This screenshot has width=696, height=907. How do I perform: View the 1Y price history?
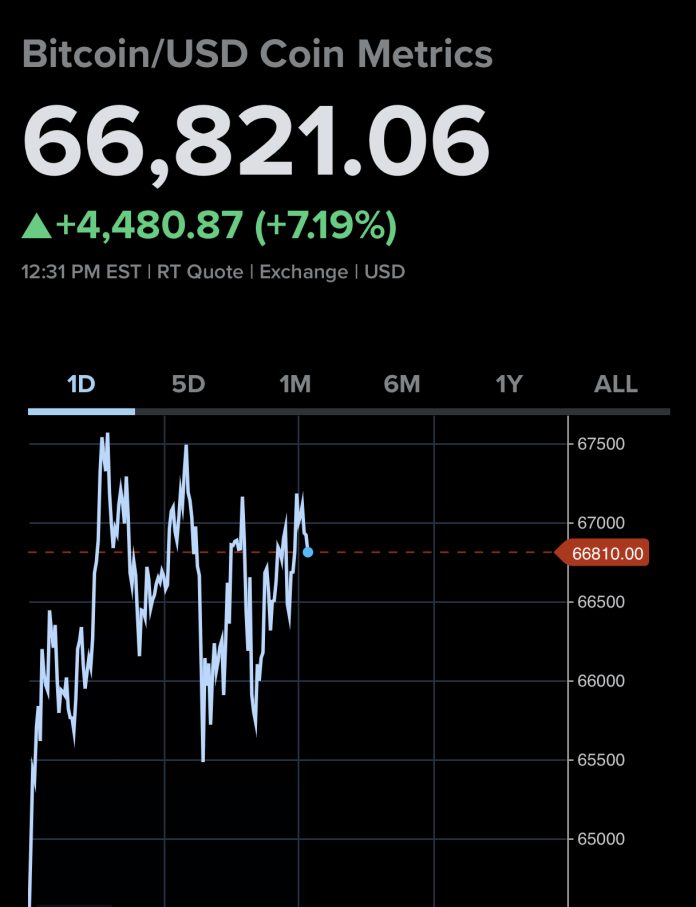pos(509,384)
